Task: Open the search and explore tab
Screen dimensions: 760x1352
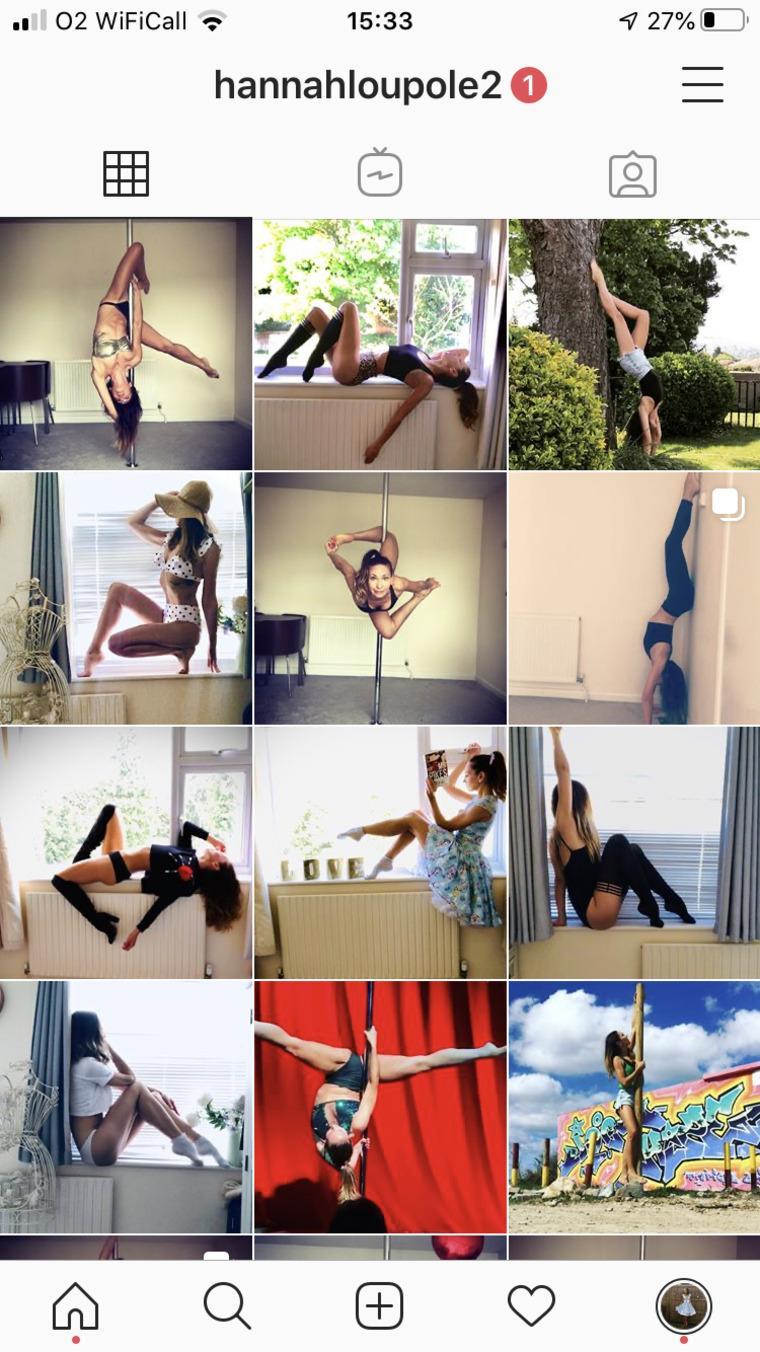Action: point(227,1305)
